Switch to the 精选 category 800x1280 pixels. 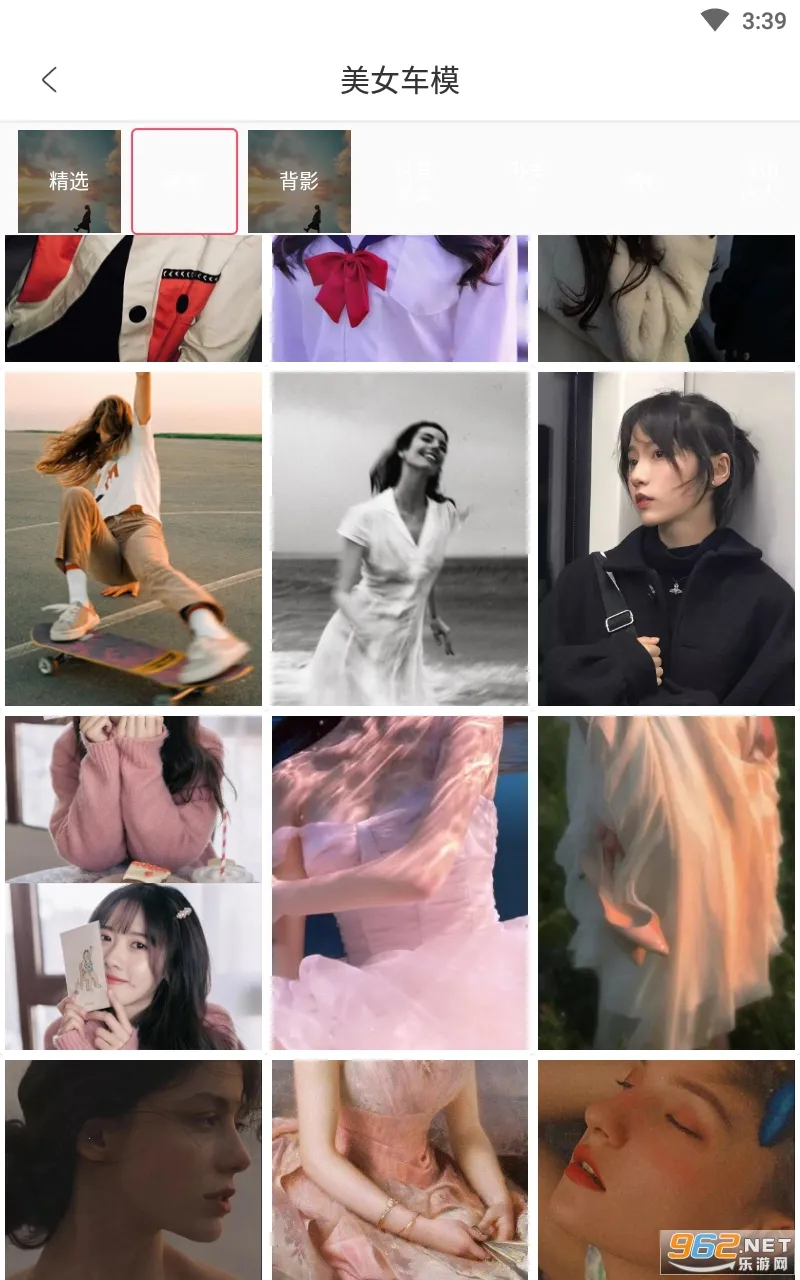click(69, 181)
